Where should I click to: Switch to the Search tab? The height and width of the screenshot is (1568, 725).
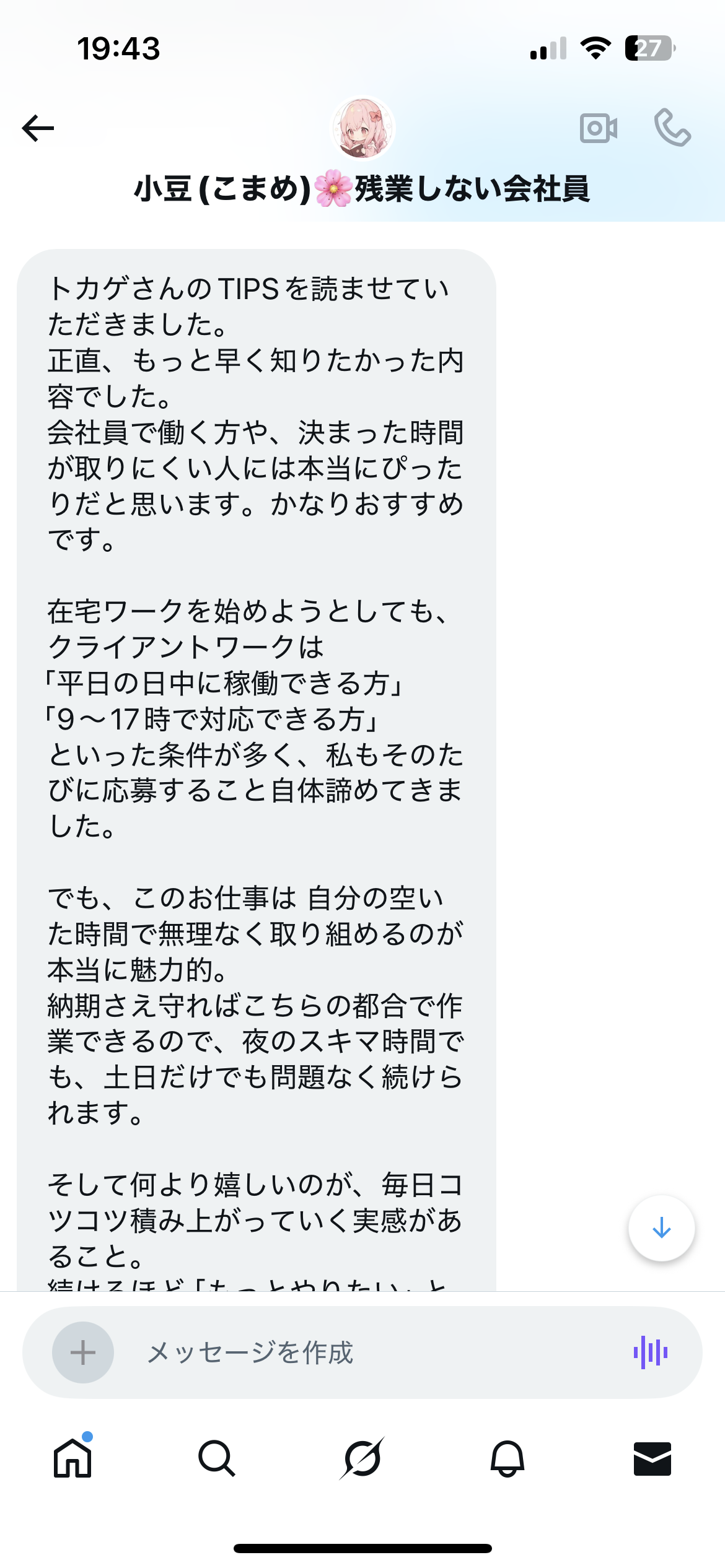click(x=217, y=1458)
